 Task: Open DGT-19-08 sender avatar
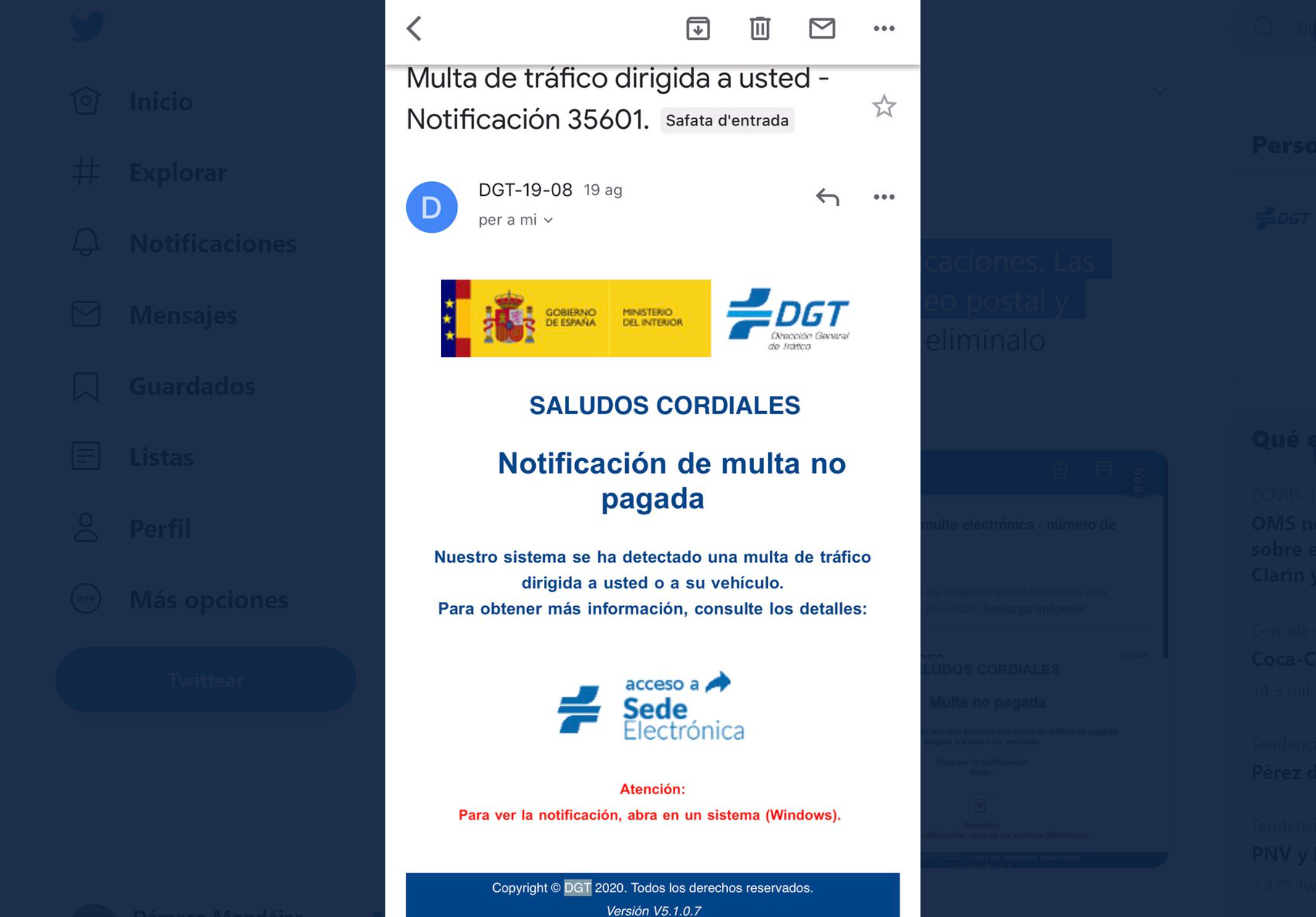coord(431,207)
